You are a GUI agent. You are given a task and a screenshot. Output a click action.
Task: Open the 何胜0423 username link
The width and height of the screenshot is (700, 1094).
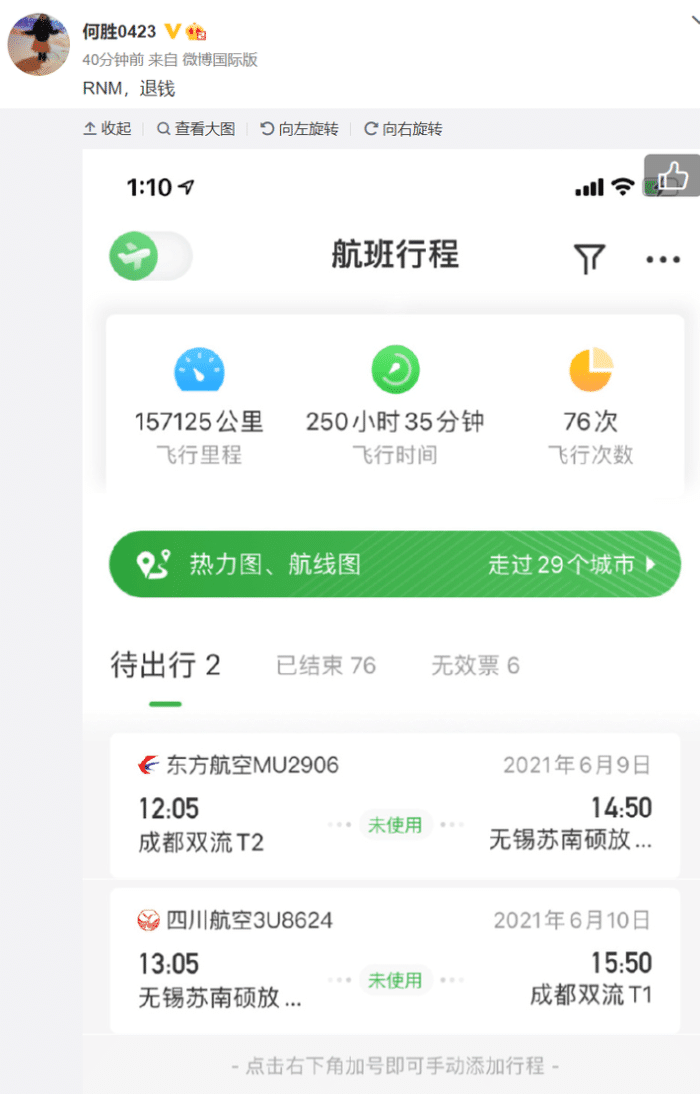tap(119, 32)
